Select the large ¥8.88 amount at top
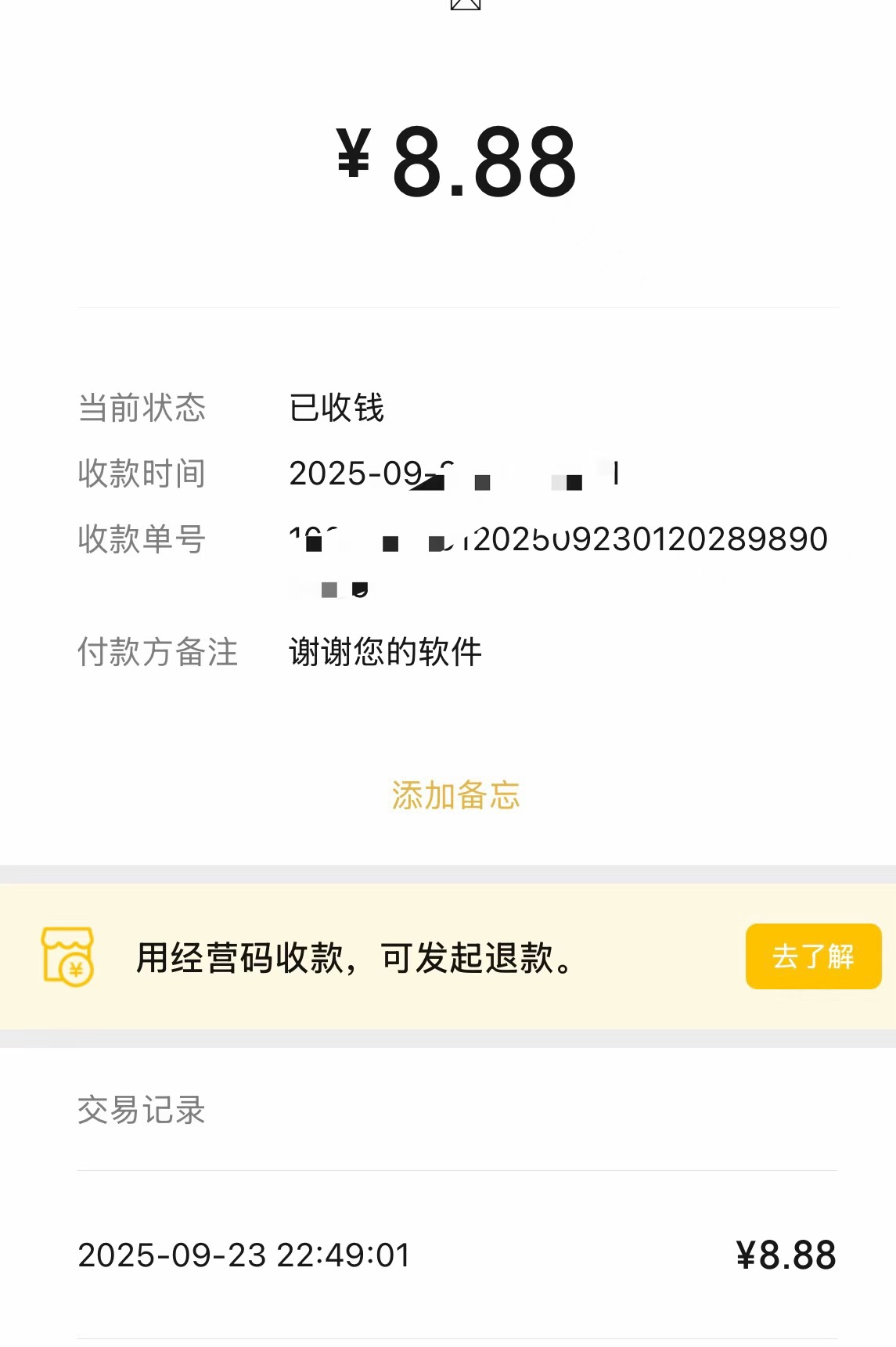The image size is (896, 1347). [x=456, y=162]
